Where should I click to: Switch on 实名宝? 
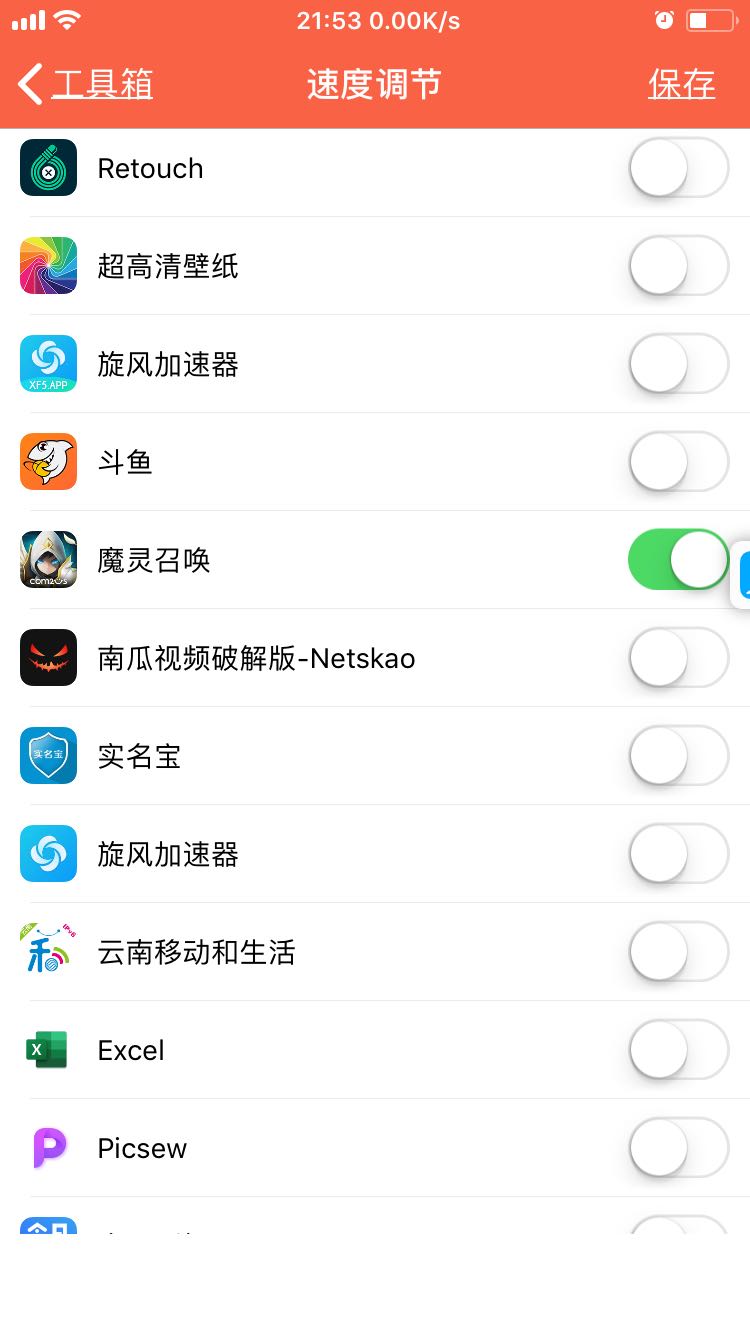pos(678,756)
